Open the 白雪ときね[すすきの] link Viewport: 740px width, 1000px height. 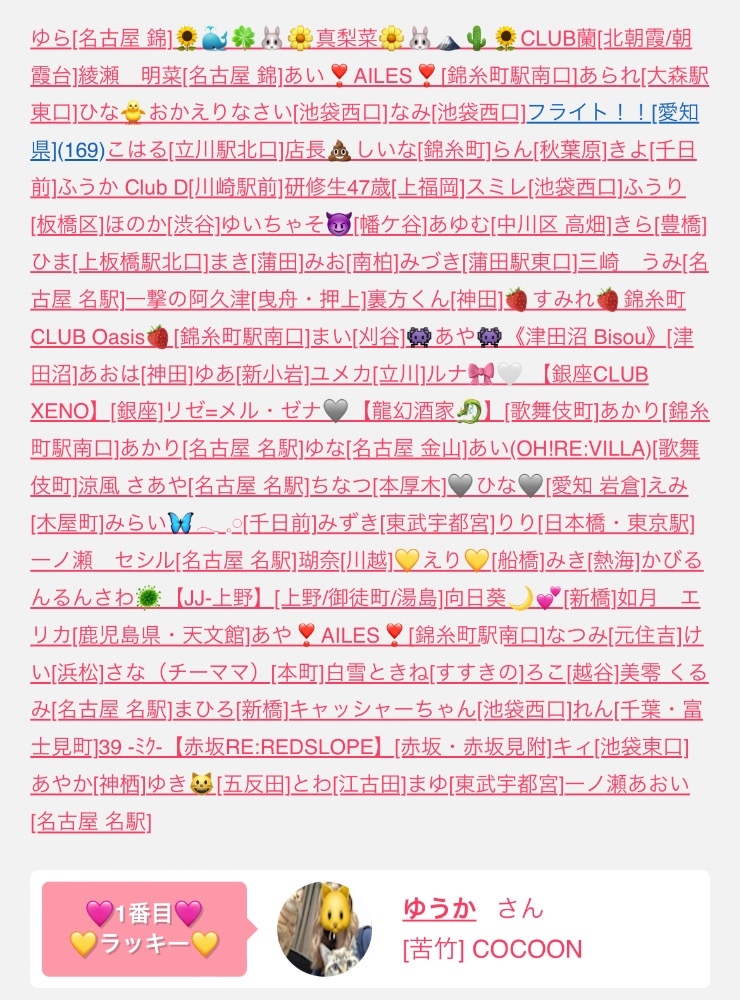click(424, 673)
